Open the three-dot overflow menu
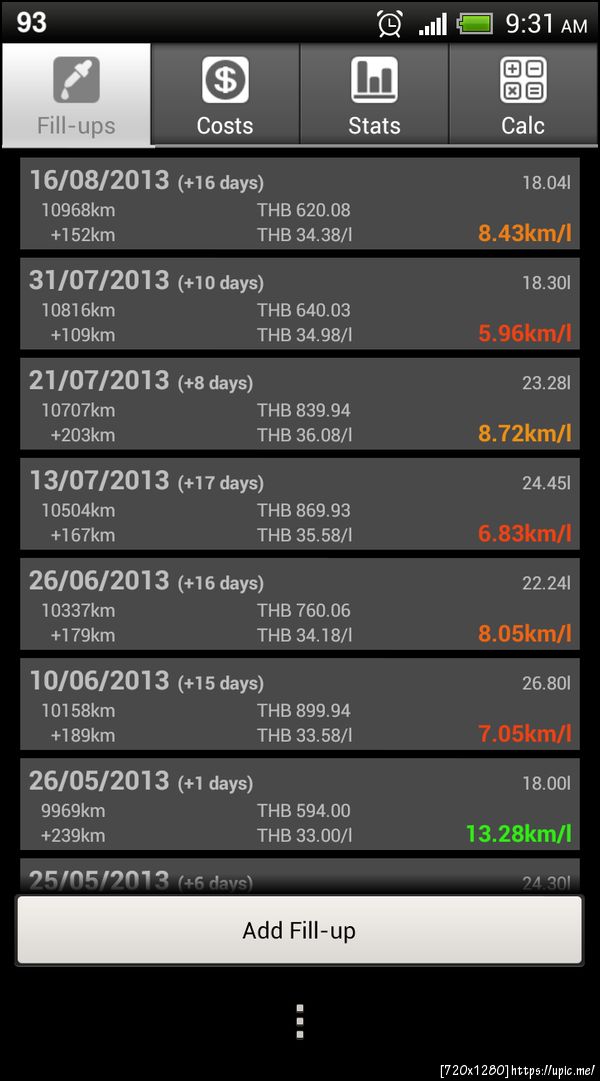600x1081 pixels. [299, 1021]
